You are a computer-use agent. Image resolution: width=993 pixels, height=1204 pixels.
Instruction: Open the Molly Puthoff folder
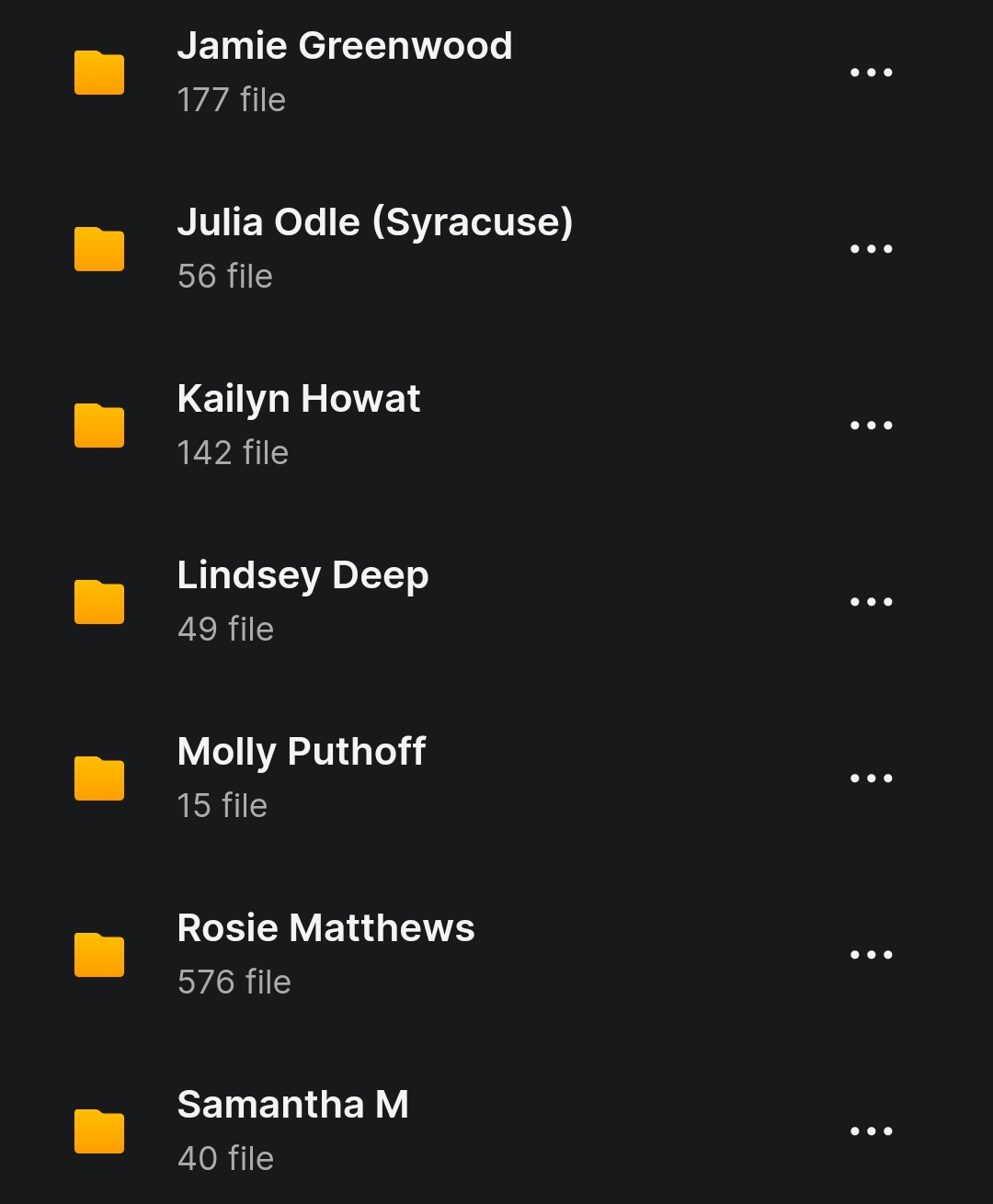click(x=301, y=778)
